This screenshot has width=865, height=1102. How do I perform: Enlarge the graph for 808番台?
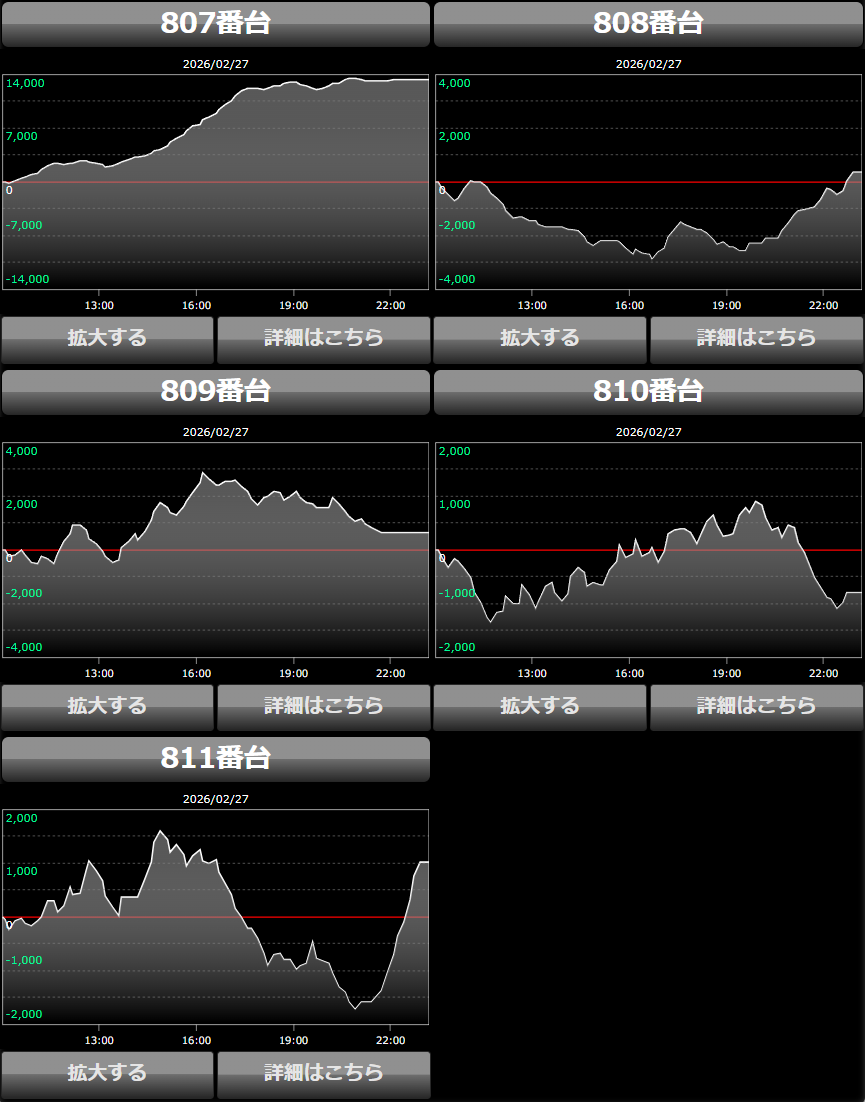pyautogui.click(x=540, y=339)
